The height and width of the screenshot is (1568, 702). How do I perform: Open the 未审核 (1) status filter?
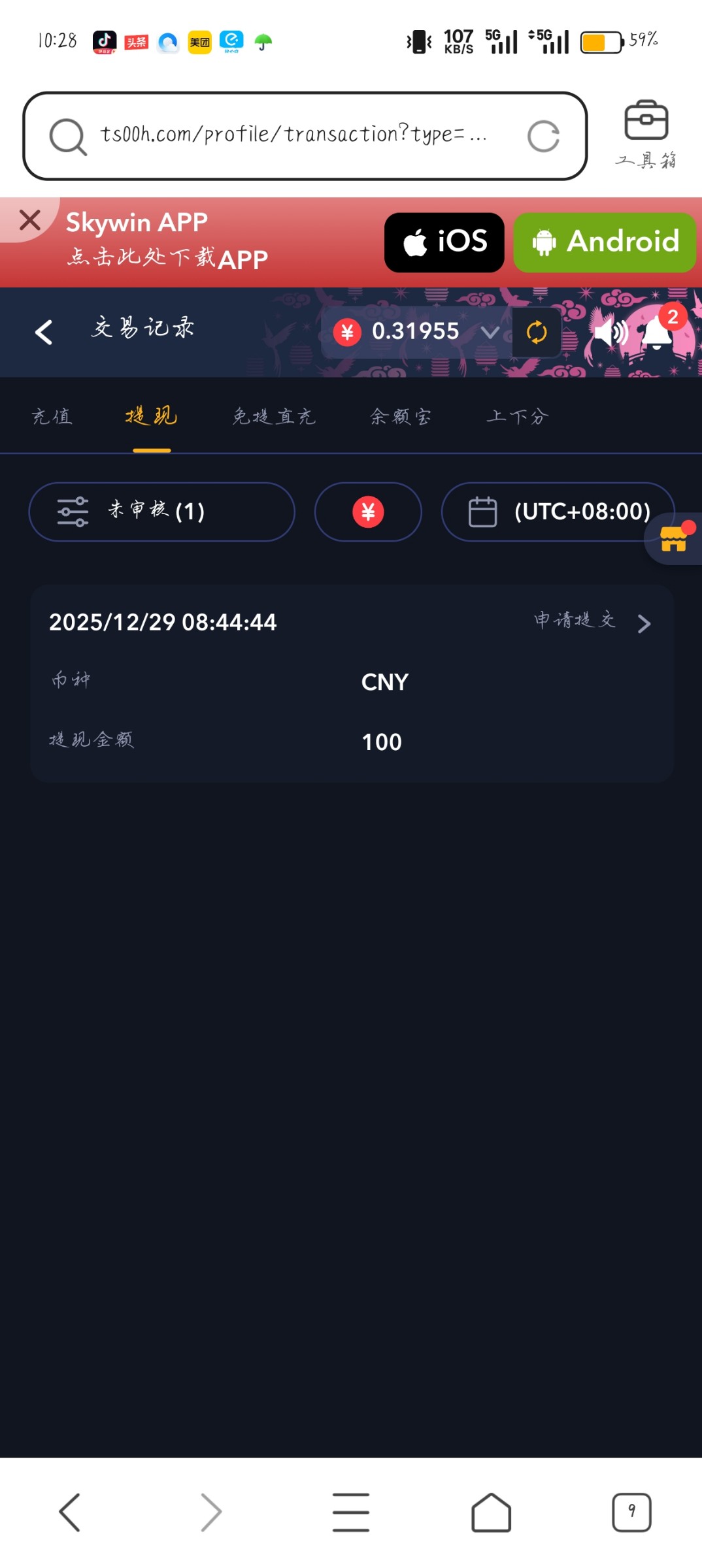[161, 512]
